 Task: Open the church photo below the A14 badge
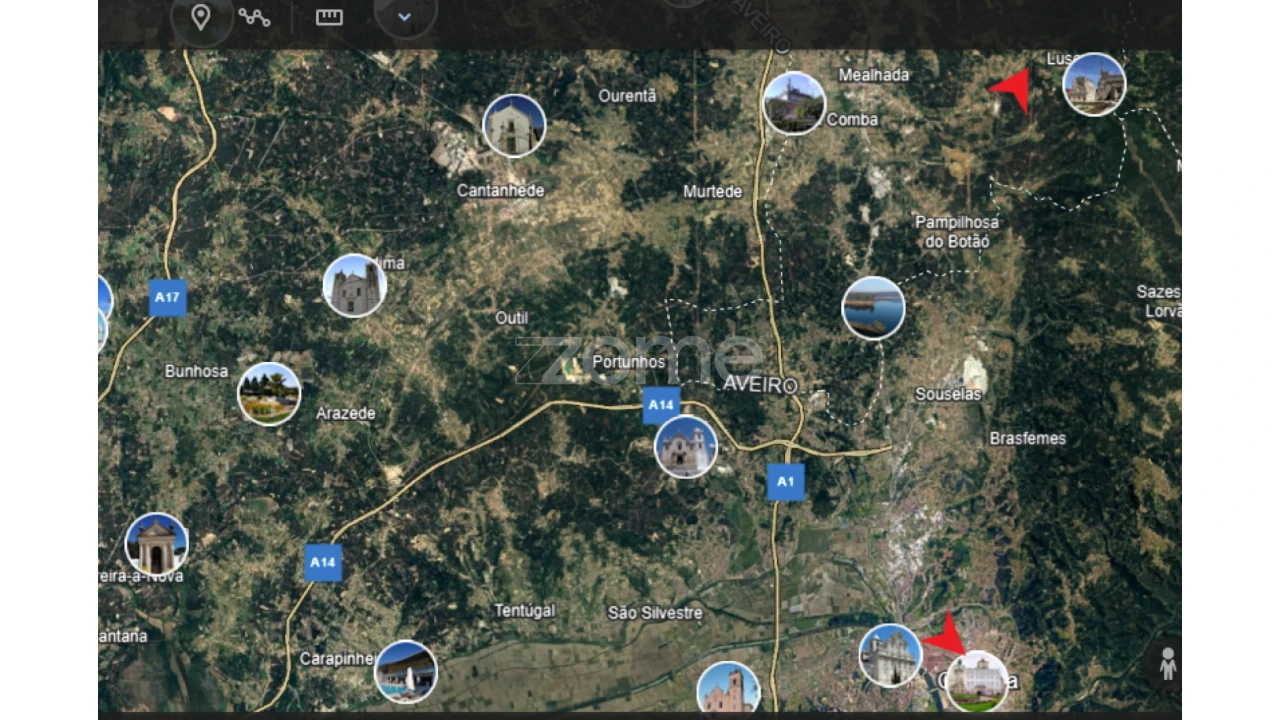tap(686, 446)
